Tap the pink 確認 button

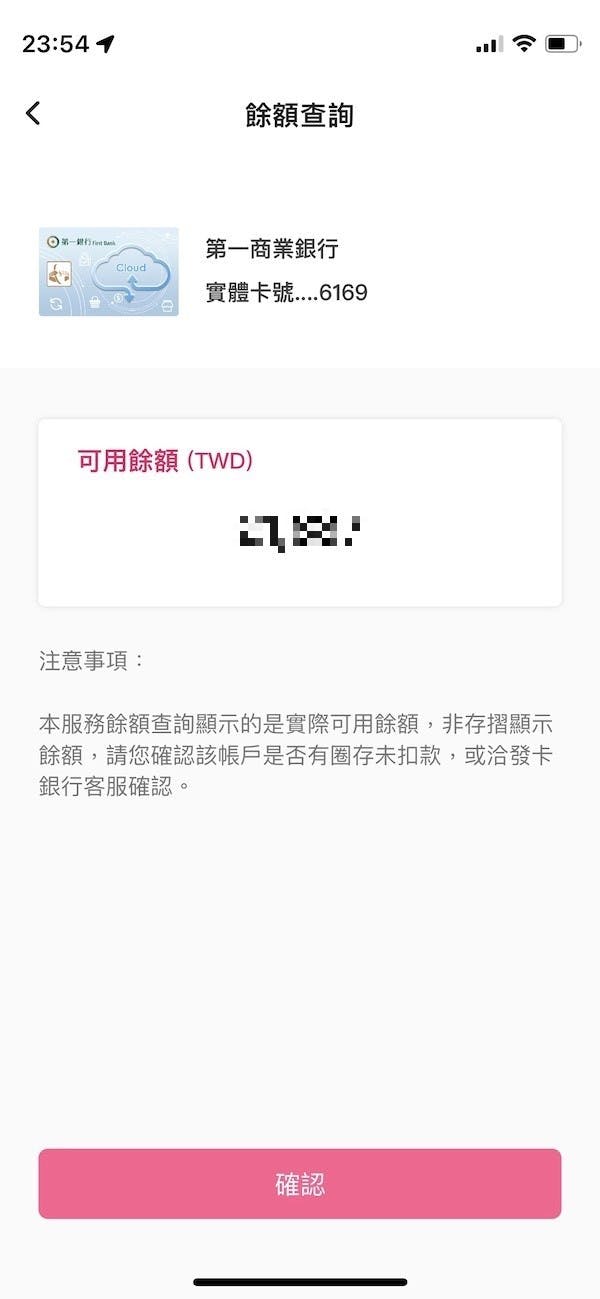coord(300,1184)
